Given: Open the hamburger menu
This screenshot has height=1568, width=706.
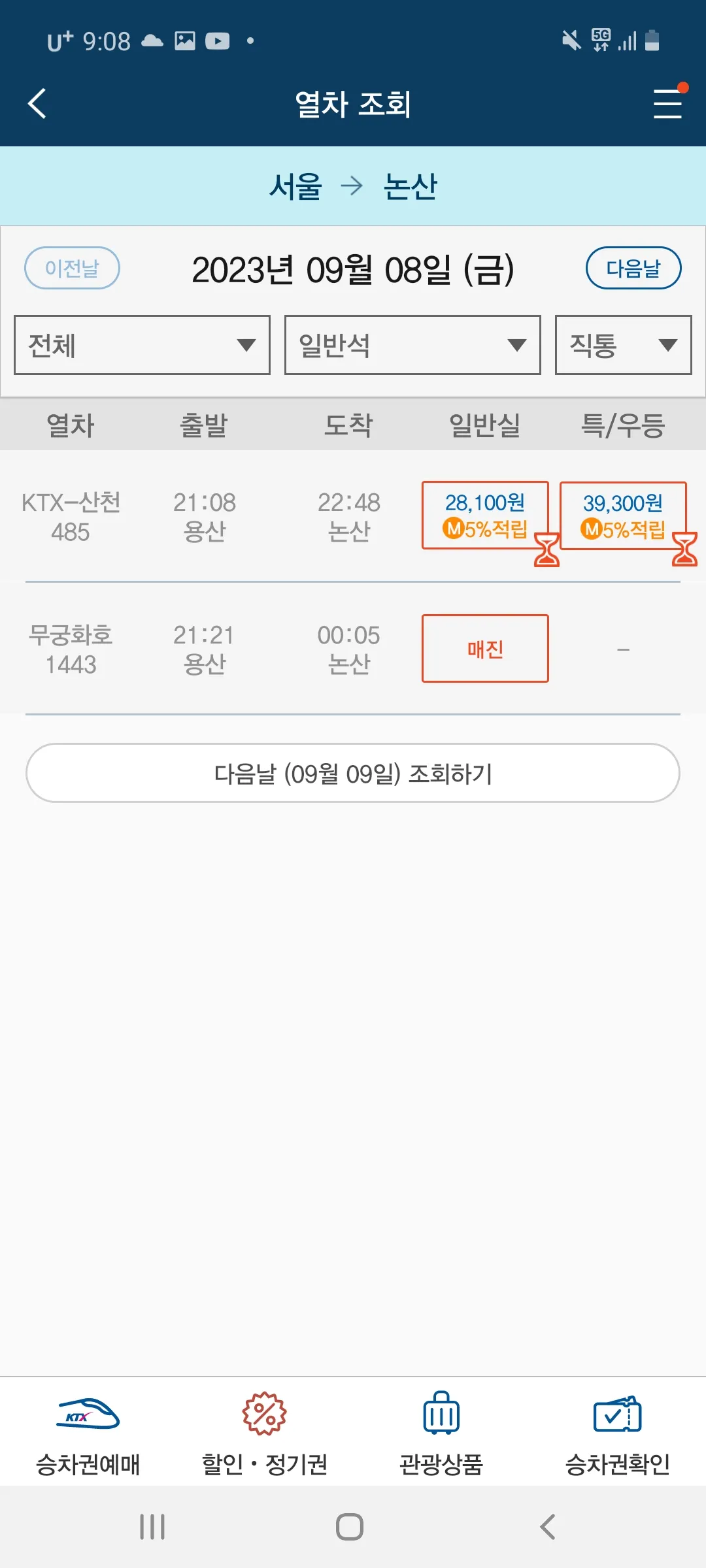Looking at the screenshot, I should click(x=667, y=104).
